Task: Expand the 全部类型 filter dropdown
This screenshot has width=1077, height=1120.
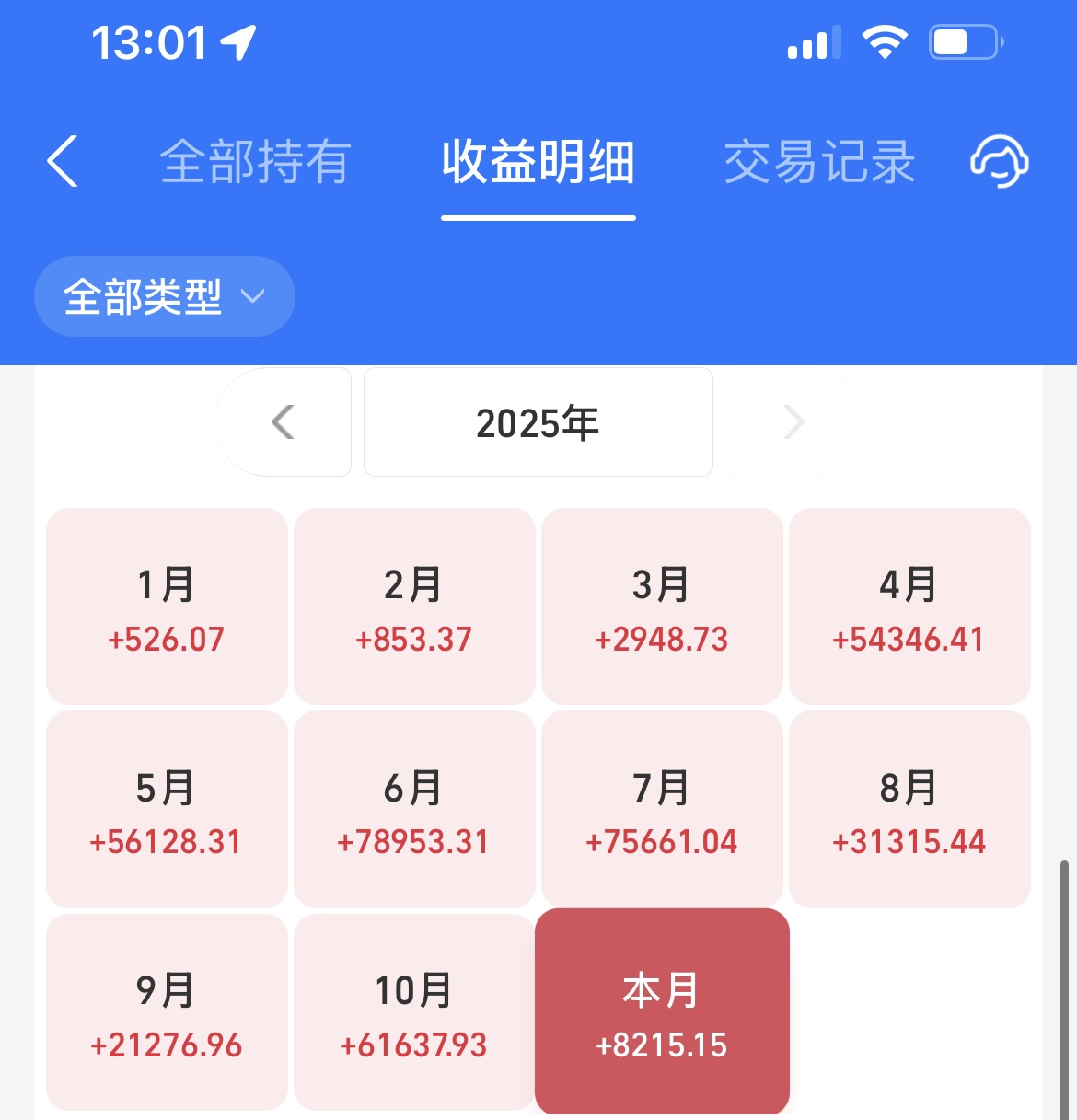Action: tap(165, 296)
